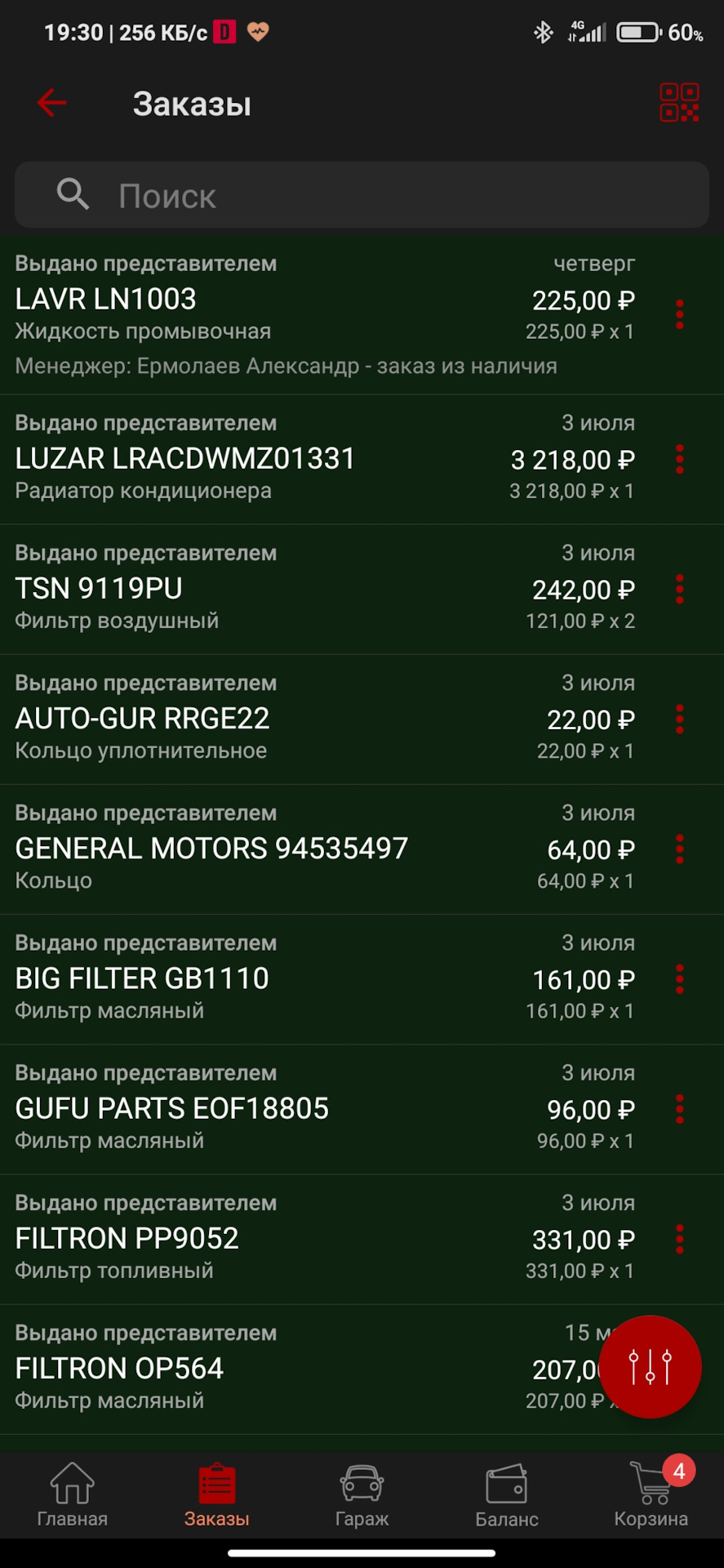Open the Баланс tab
This screenshot has width=724, height=1568.
point(506,1496)
